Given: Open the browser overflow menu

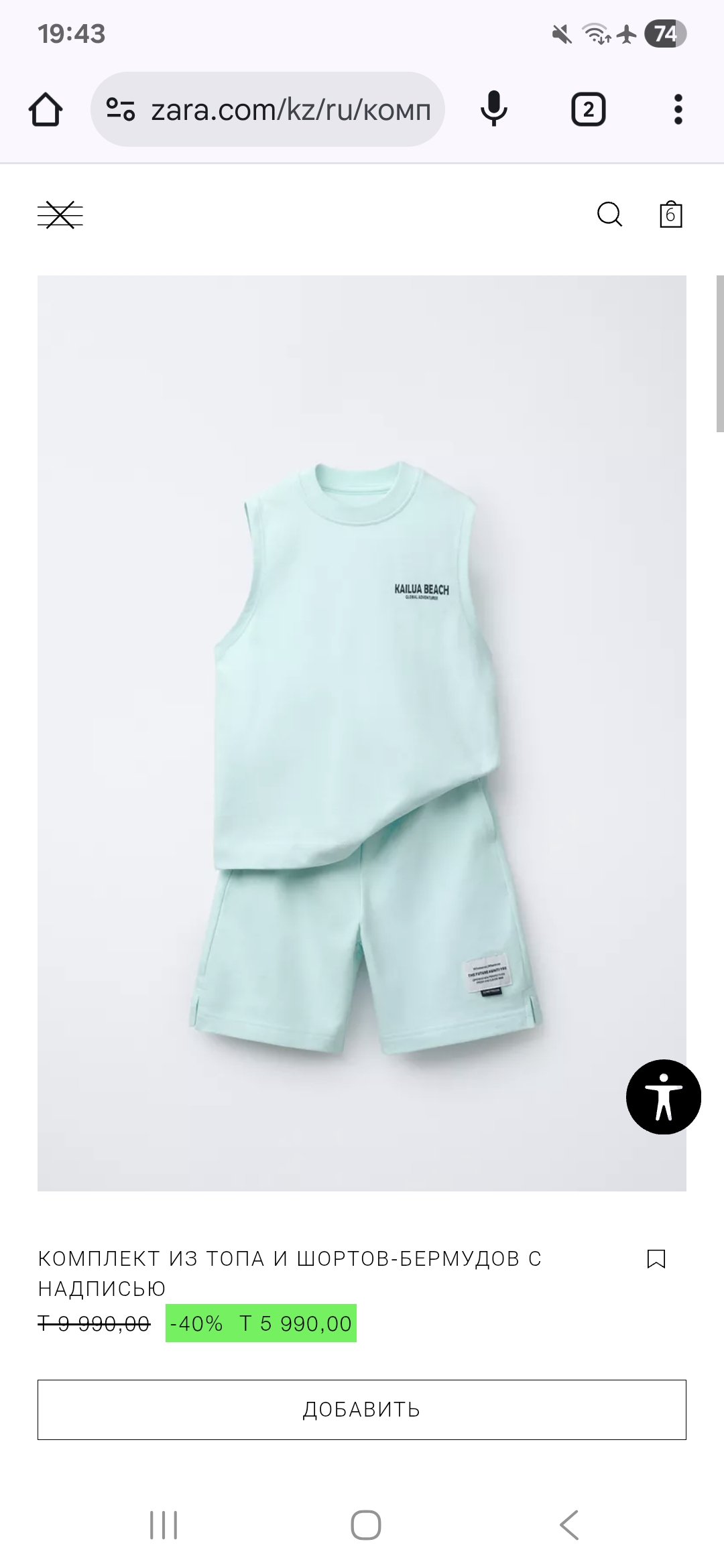Looking at the screenshot, I should pyautogui.click(x=678, y=109).
